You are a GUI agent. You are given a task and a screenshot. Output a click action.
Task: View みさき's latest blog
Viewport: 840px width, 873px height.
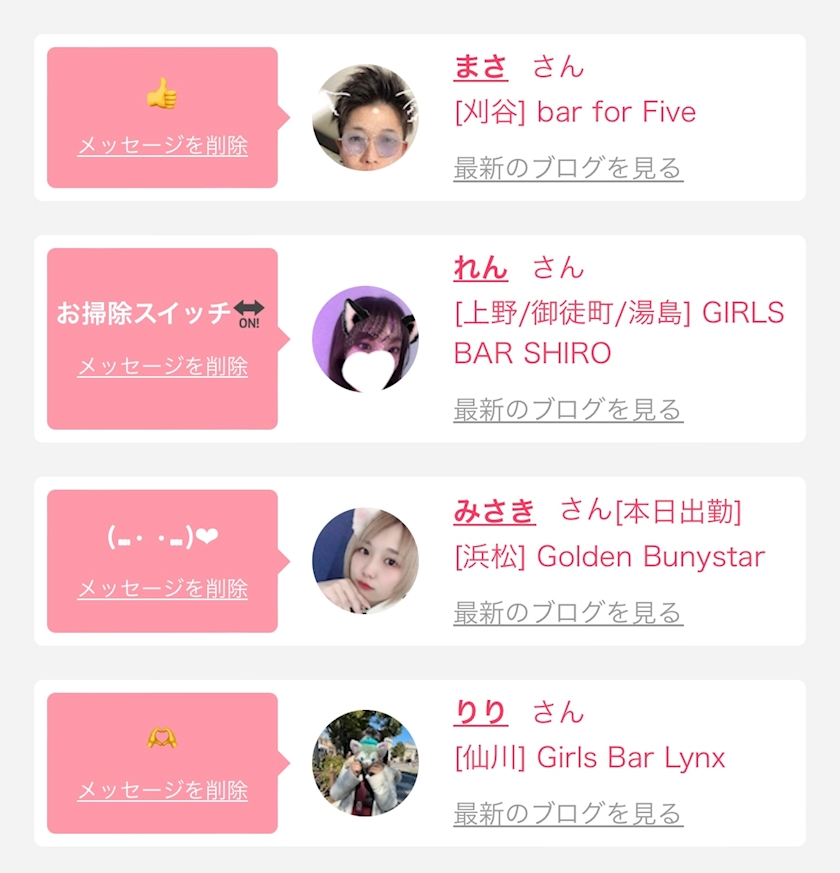tap(568, 612)
